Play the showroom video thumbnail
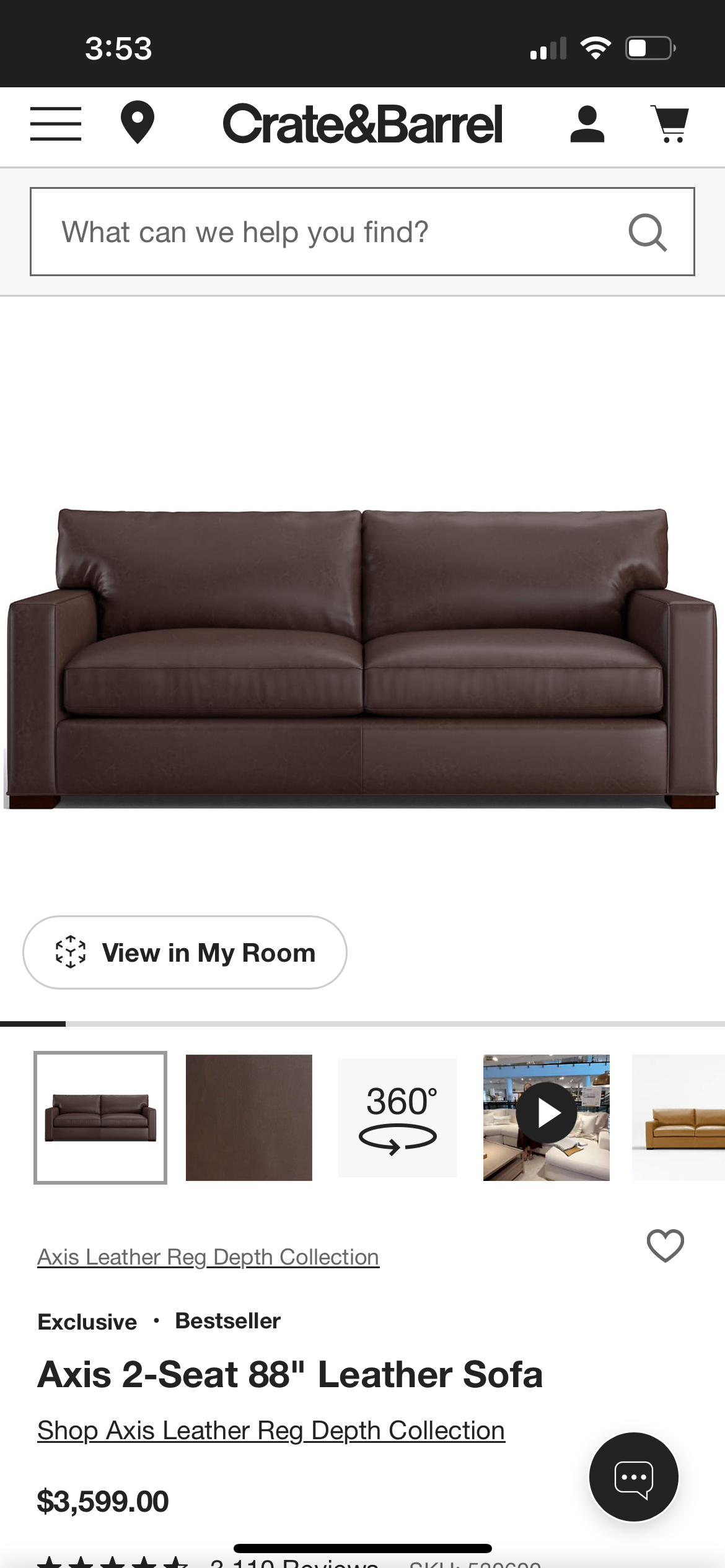This screenshot has width=725, height=1568. click(547, 1113)
